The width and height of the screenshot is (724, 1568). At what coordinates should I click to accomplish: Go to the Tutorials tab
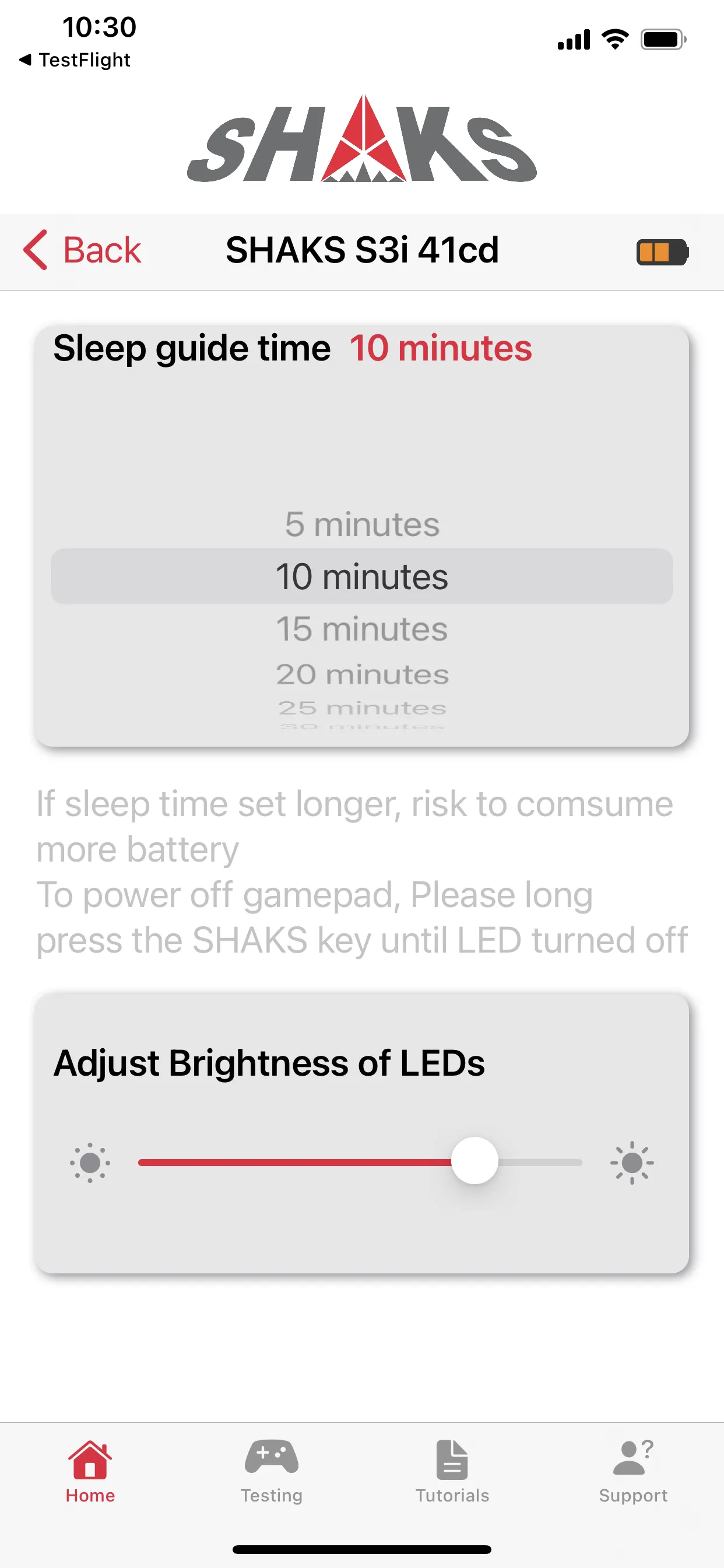452,1471
